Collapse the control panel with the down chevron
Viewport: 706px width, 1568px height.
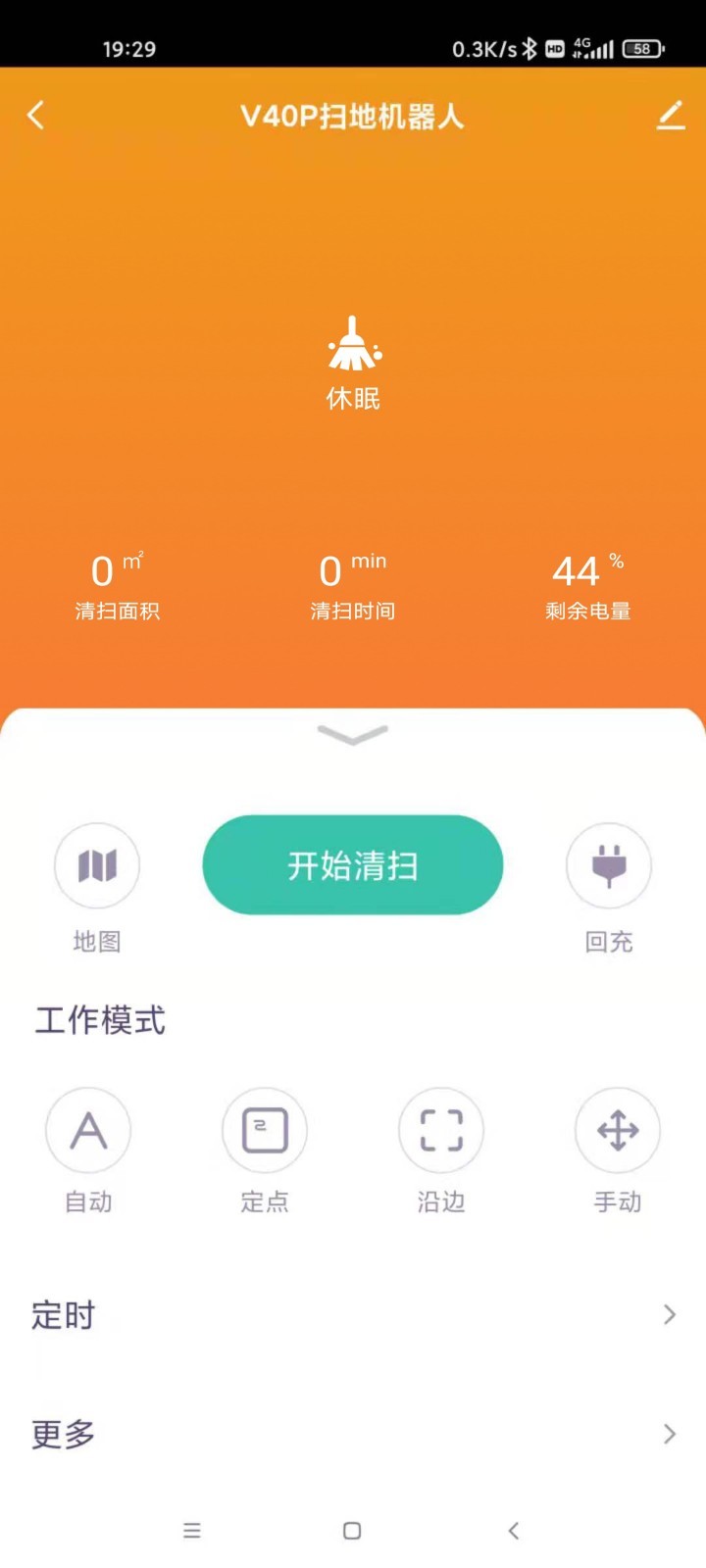[353, 734]
